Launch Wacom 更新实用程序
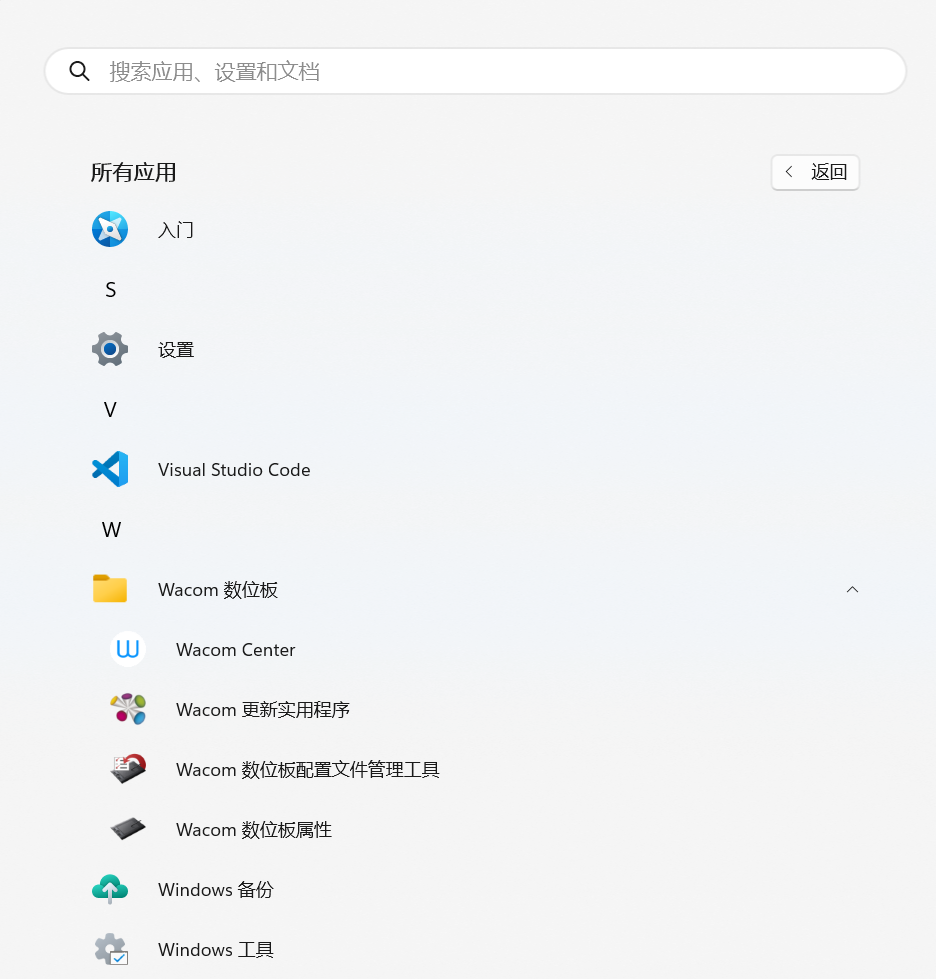 click(262, 710)
